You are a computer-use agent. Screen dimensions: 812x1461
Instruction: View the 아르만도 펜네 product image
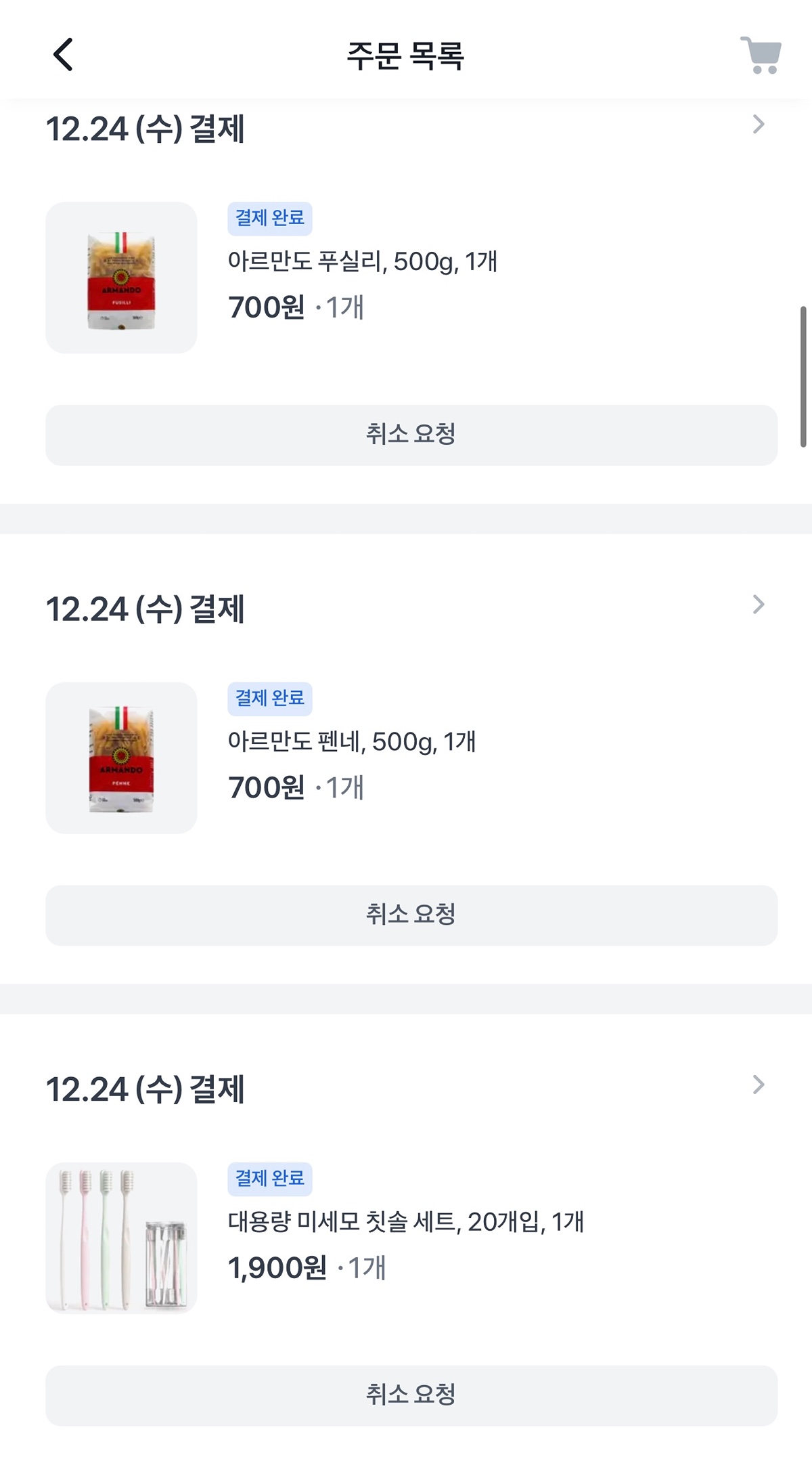pos(121,758)
